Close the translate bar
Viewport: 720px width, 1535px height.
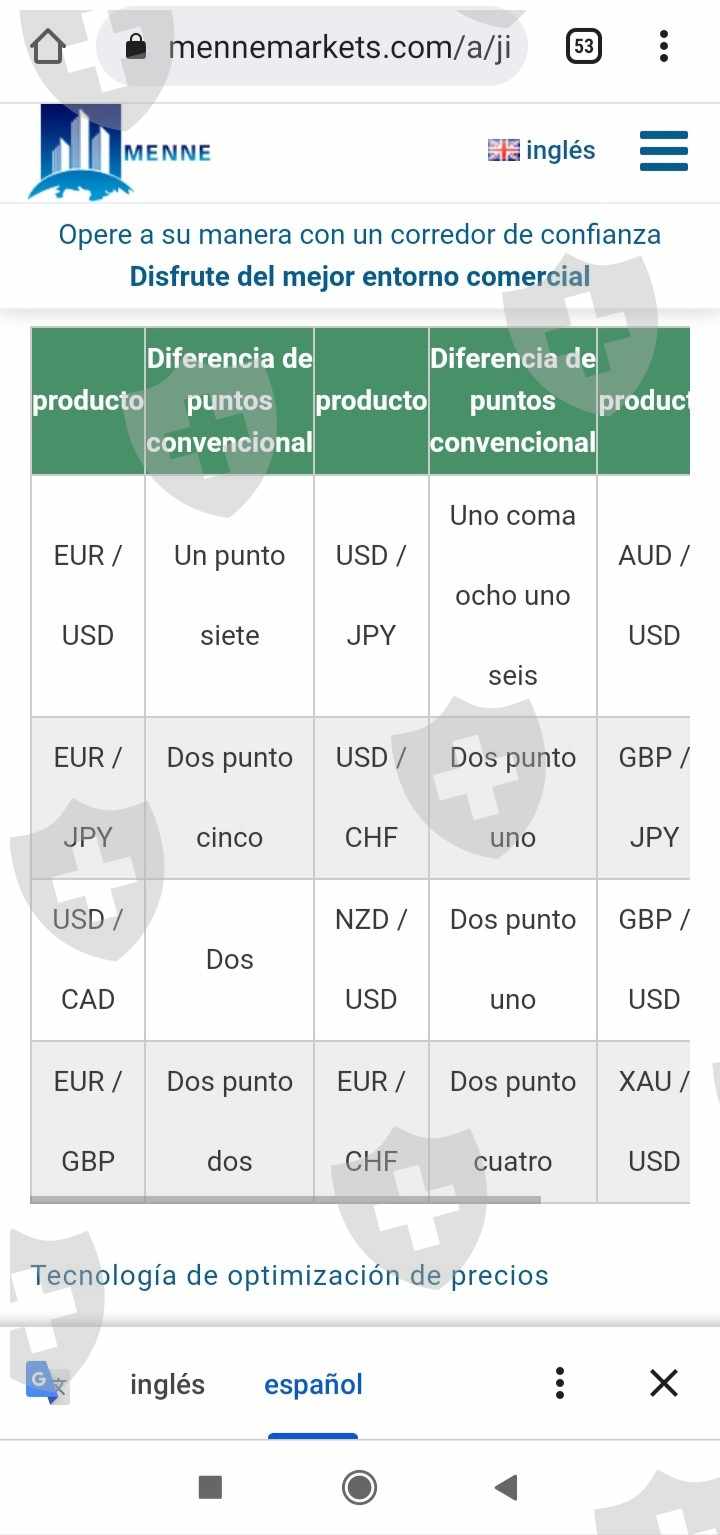pos(664,1384)
